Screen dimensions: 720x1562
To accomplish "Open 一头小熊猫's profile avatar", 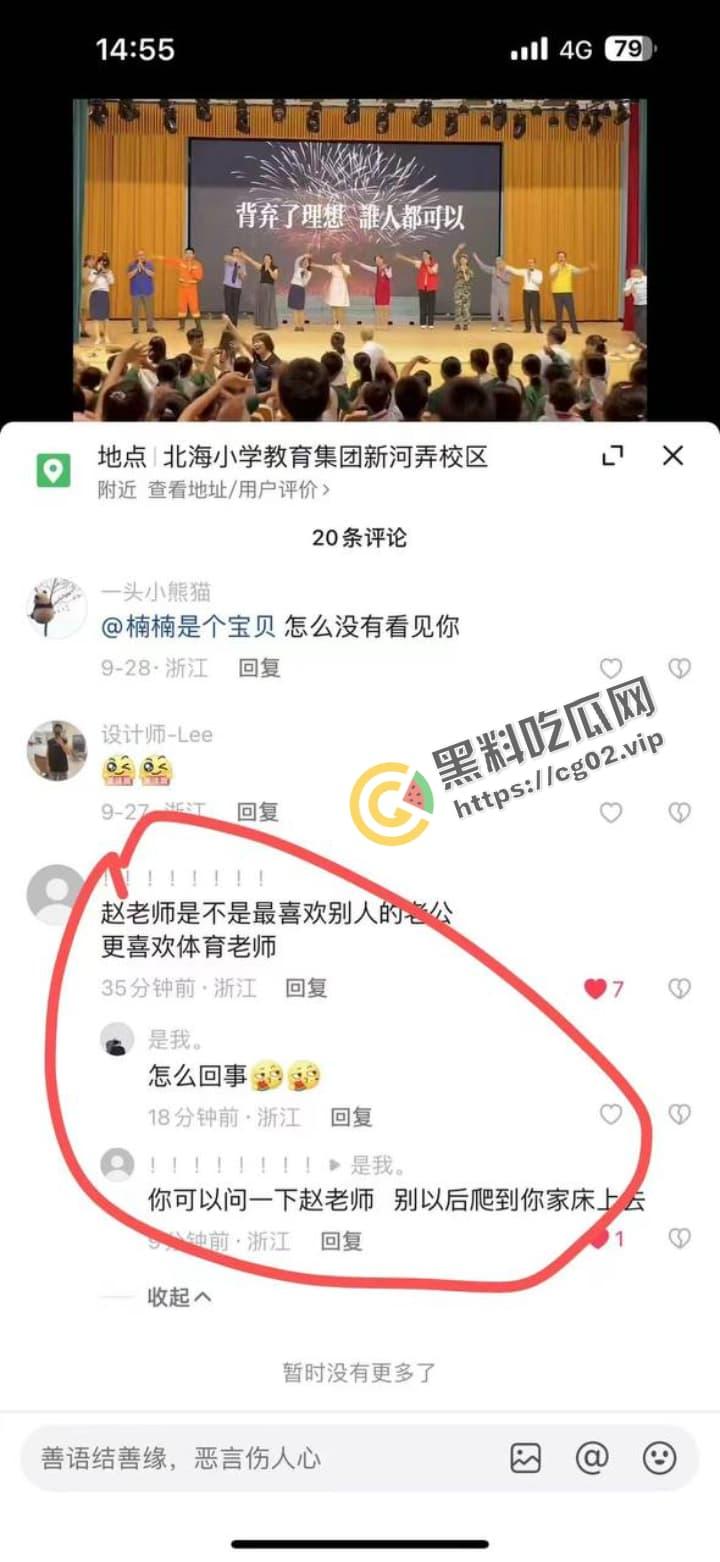I will click(x=56, y=607).
